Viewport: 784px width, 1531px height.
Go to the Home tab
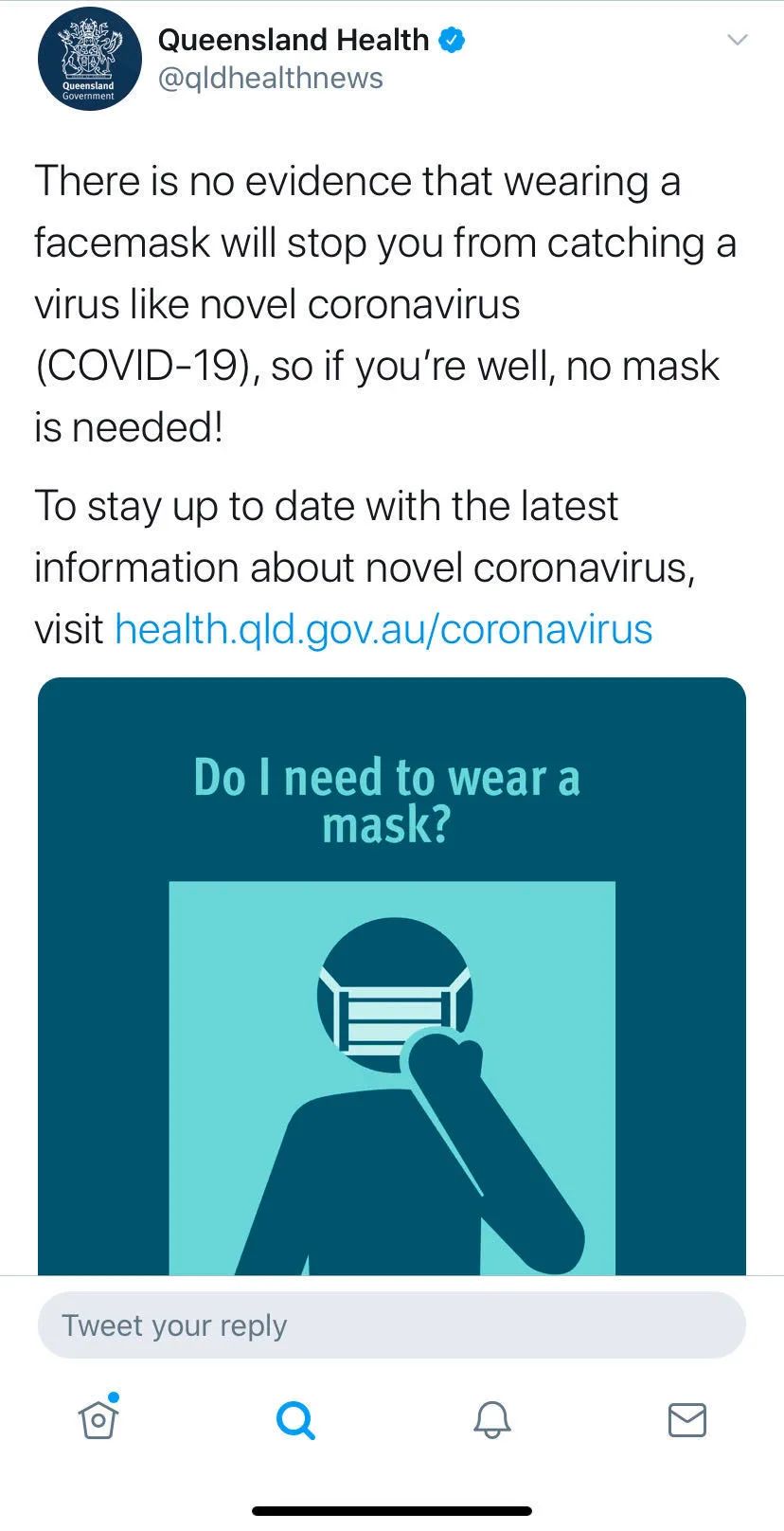pos(98,1419)
